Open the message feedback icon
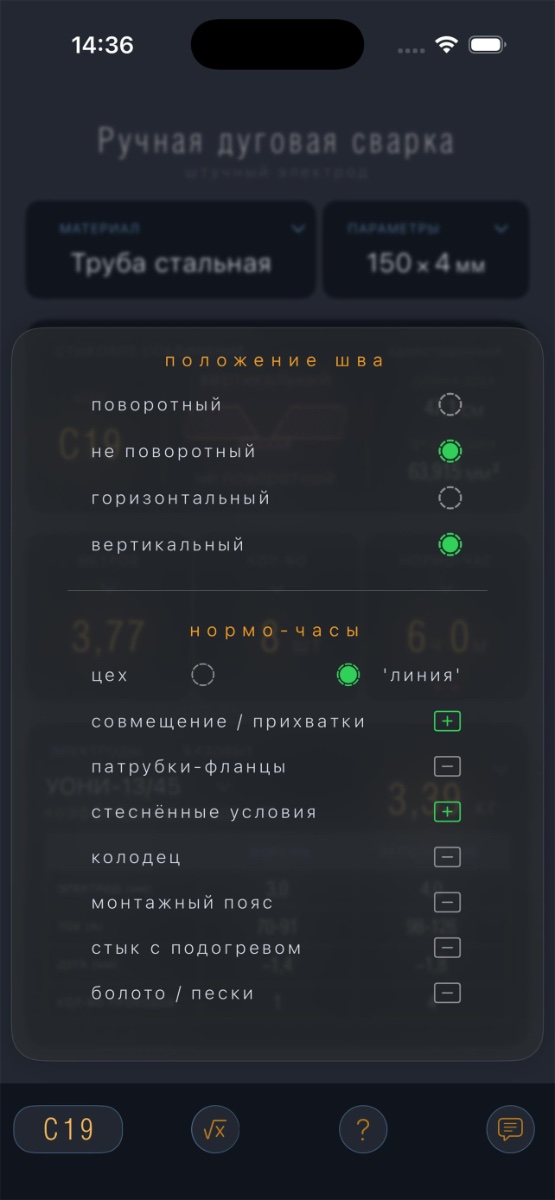The width and height of the screenshot is (555, 1200). (x=511, y=1130)
